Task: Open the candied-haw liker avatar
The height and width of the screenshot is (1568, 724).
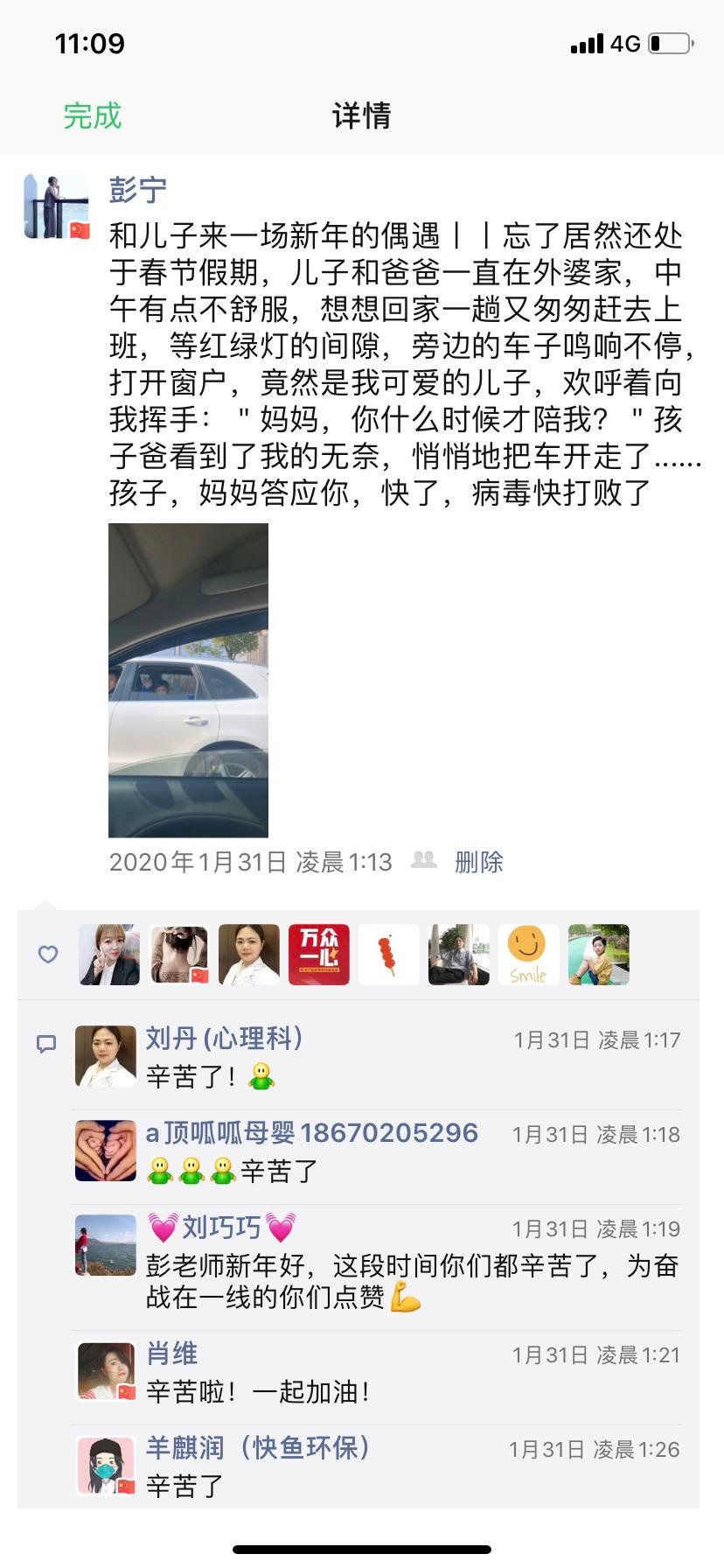Action: [388, 955]
